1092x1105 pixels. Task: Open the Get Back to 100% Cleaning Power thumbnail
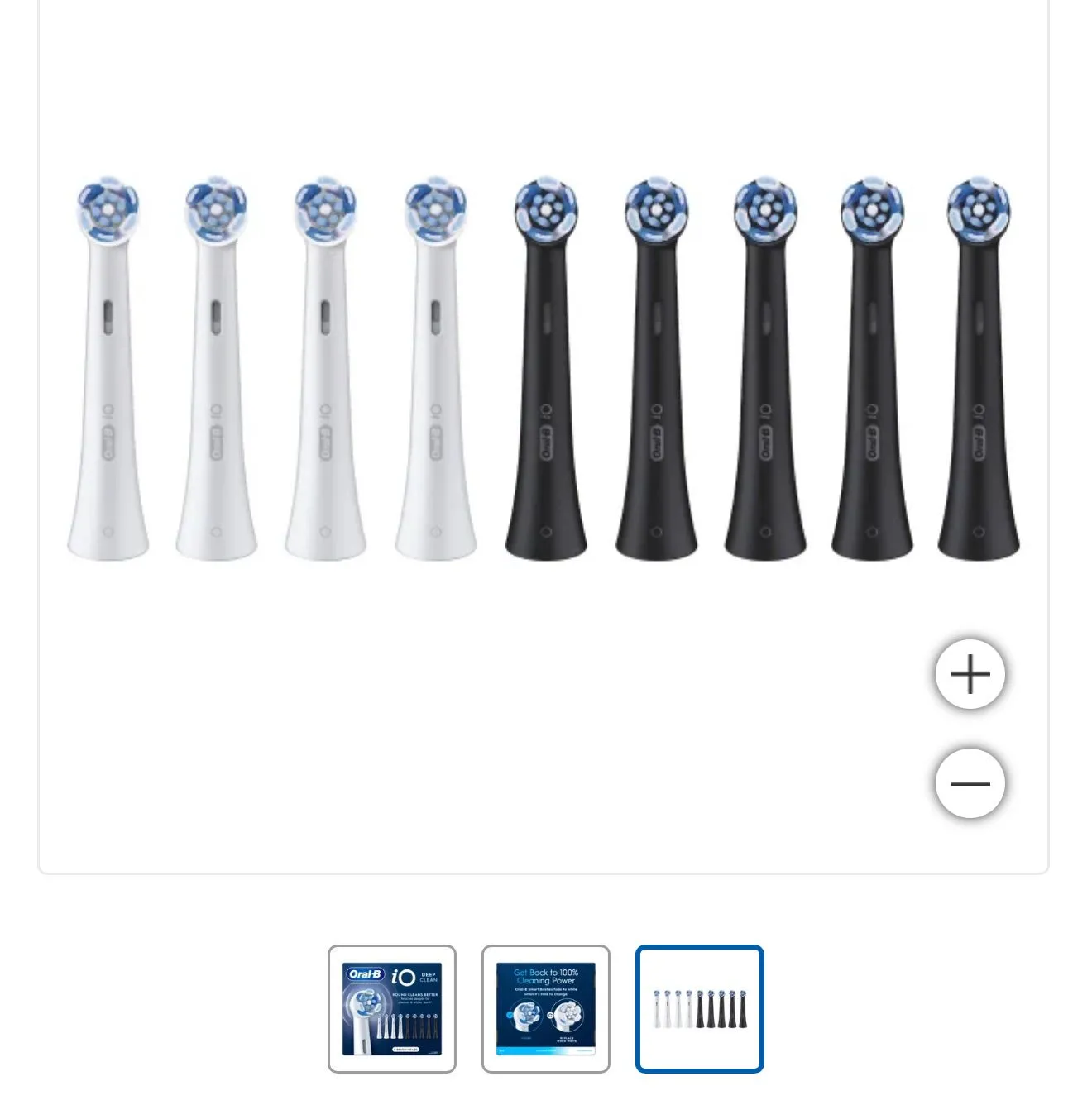546,1008
